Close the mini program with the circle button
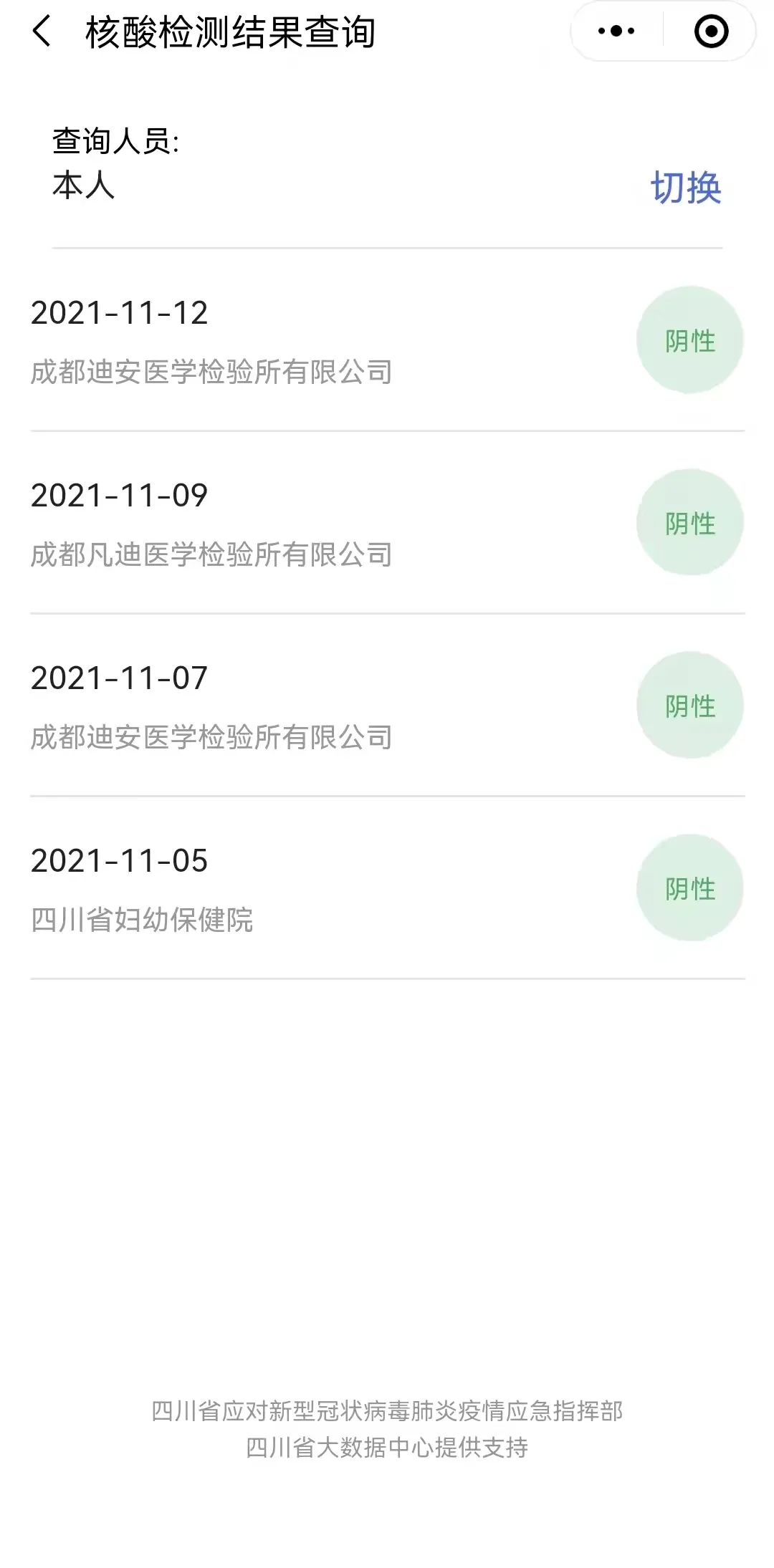 click(711, 32)
